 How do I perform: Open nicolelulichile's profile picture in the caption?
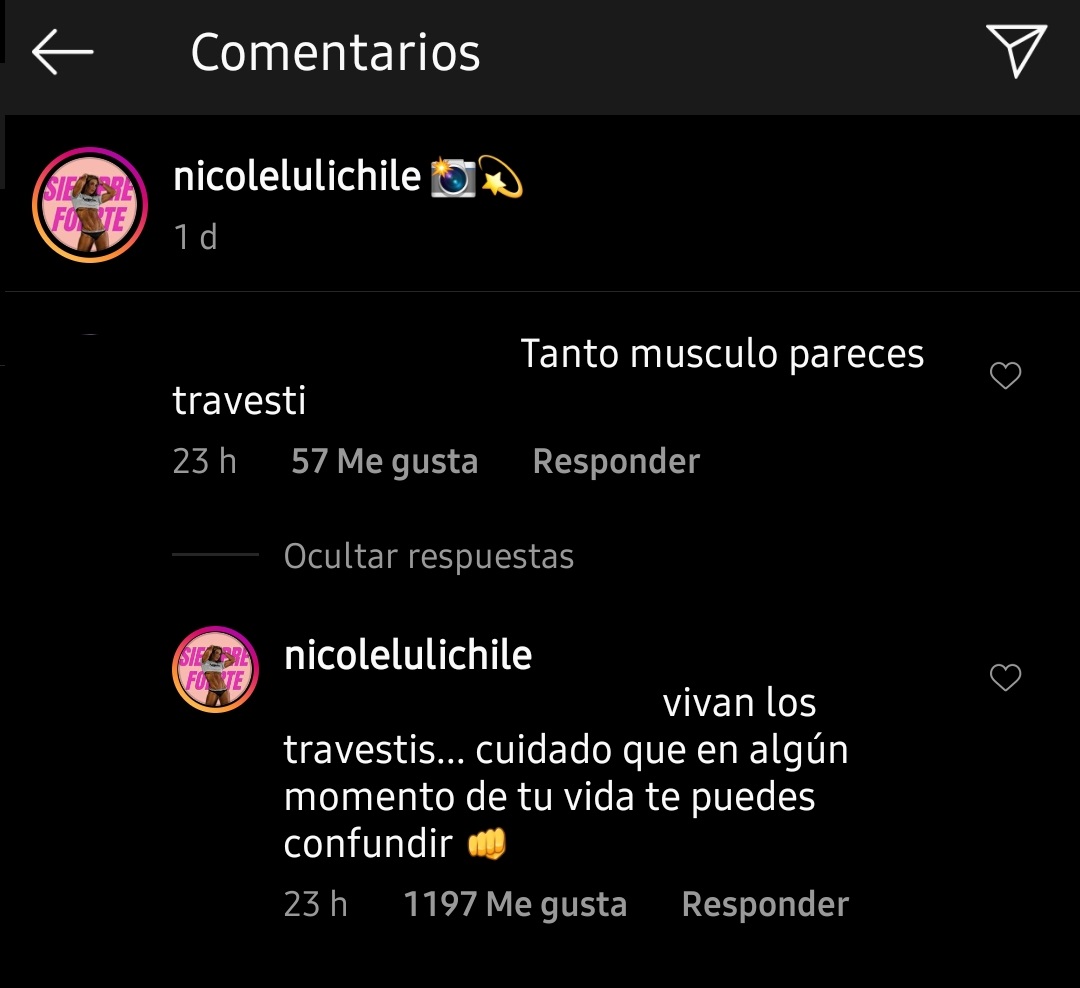[90, 205]
